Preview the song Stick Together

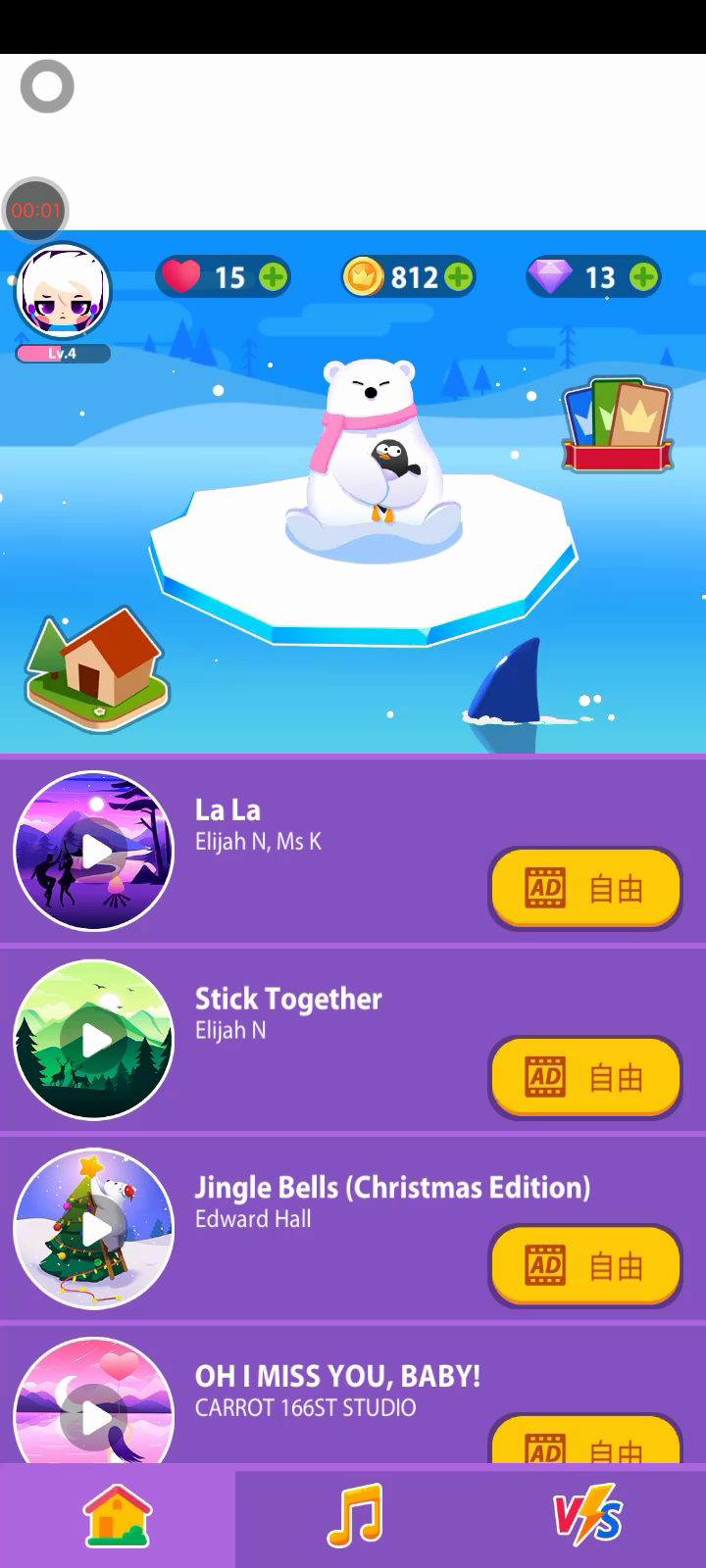[x=94, y=1040]
